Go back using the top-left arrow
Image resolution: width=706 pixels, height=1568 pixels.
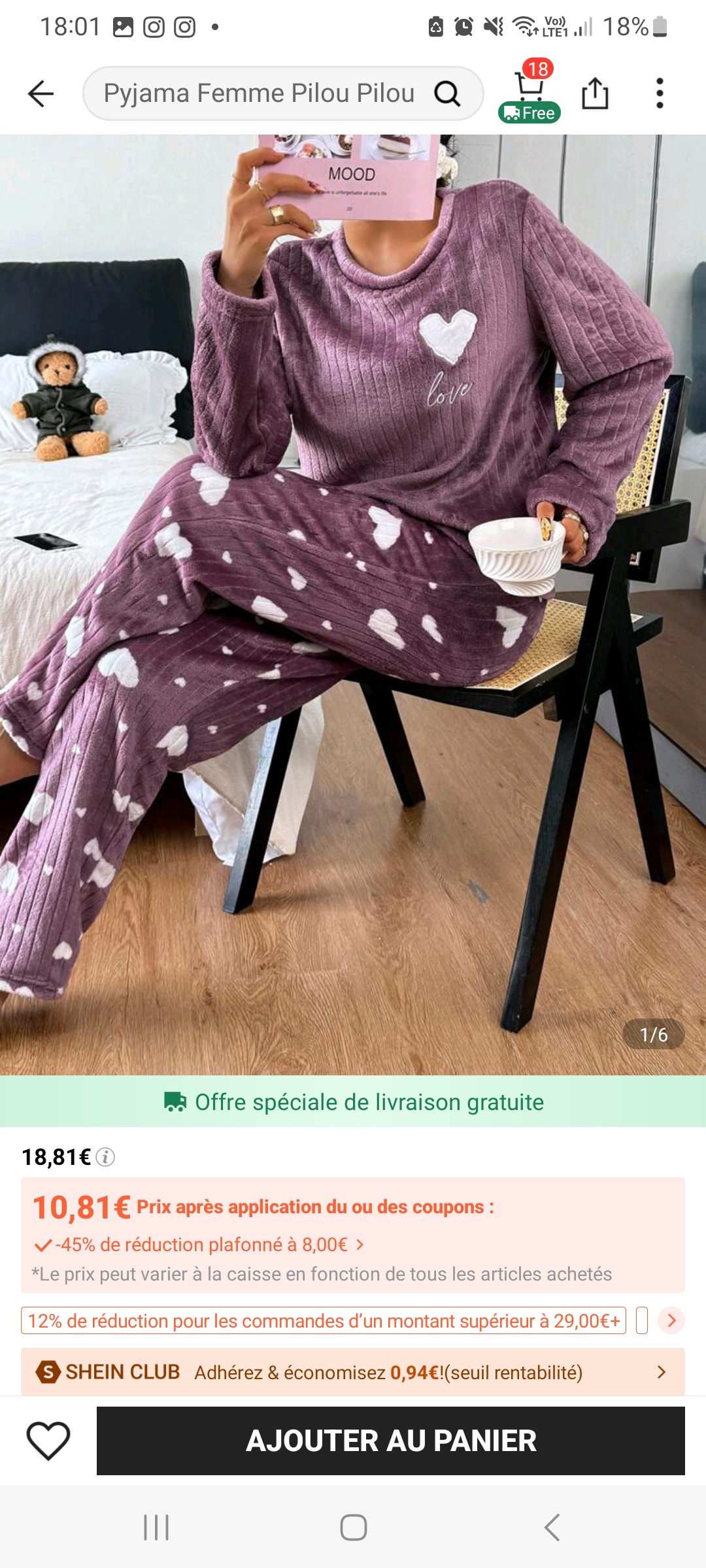pyautogui.click(x=41, y=93)
